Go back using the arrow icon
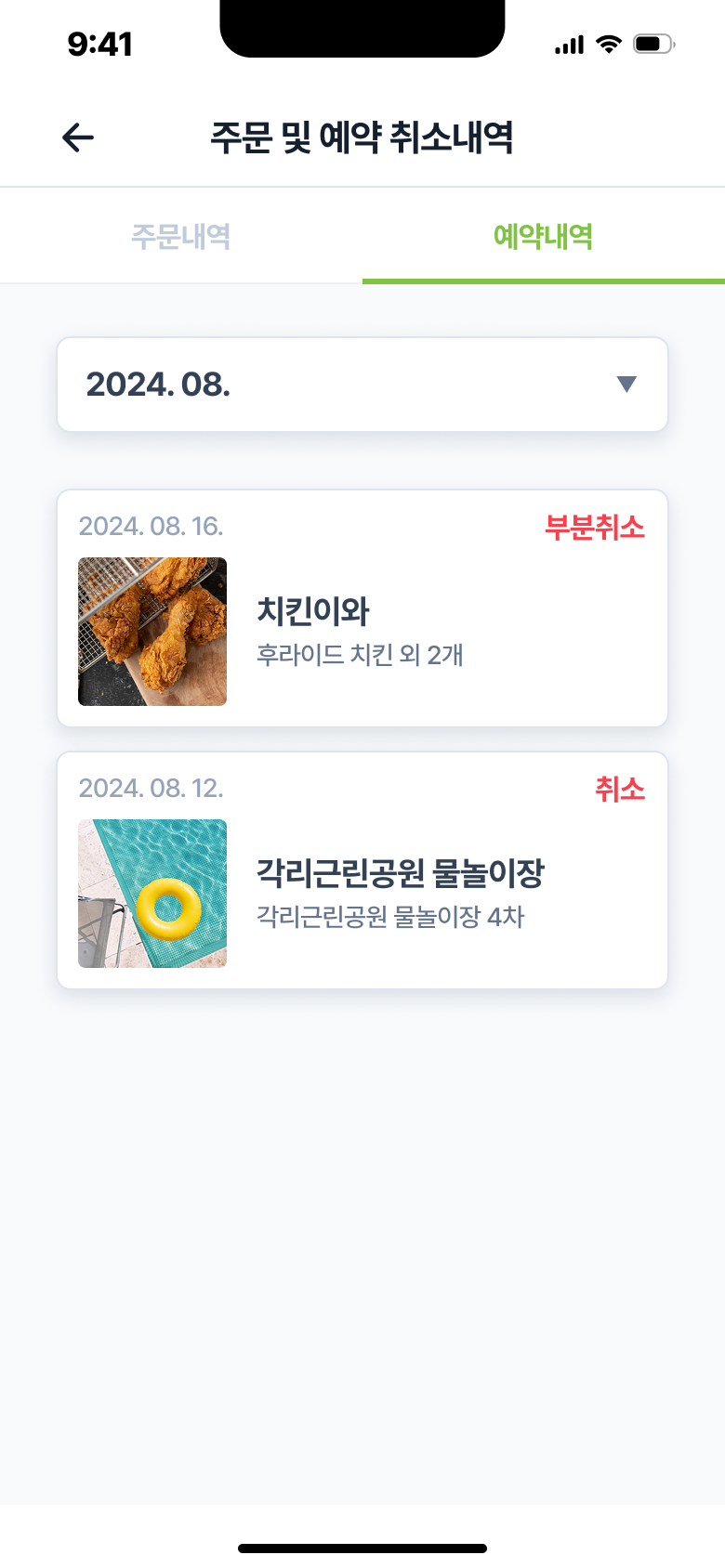 pos(78,138)
